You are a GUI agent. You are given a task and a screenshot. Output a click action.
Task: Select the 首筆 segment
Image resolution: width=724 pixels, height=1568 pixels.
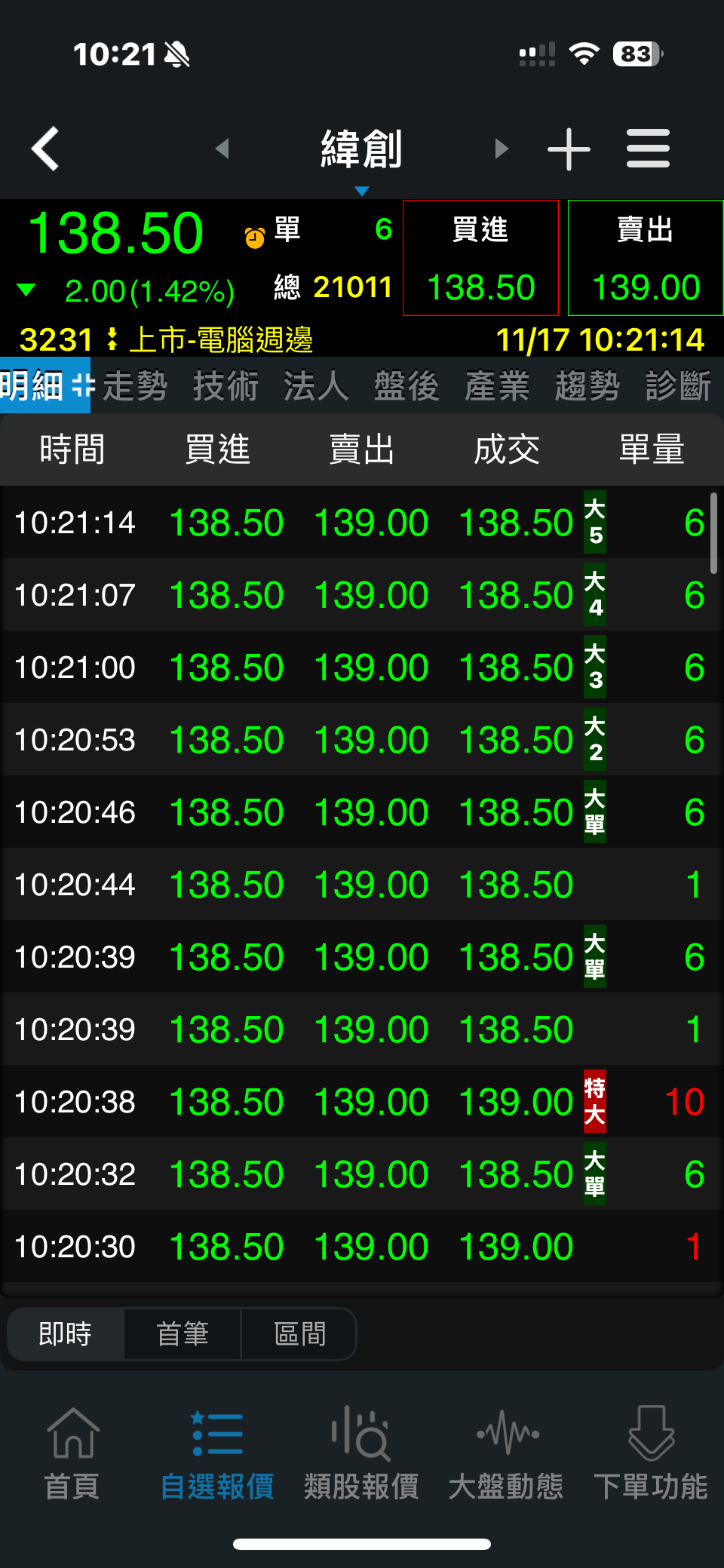click(183, 1334)
